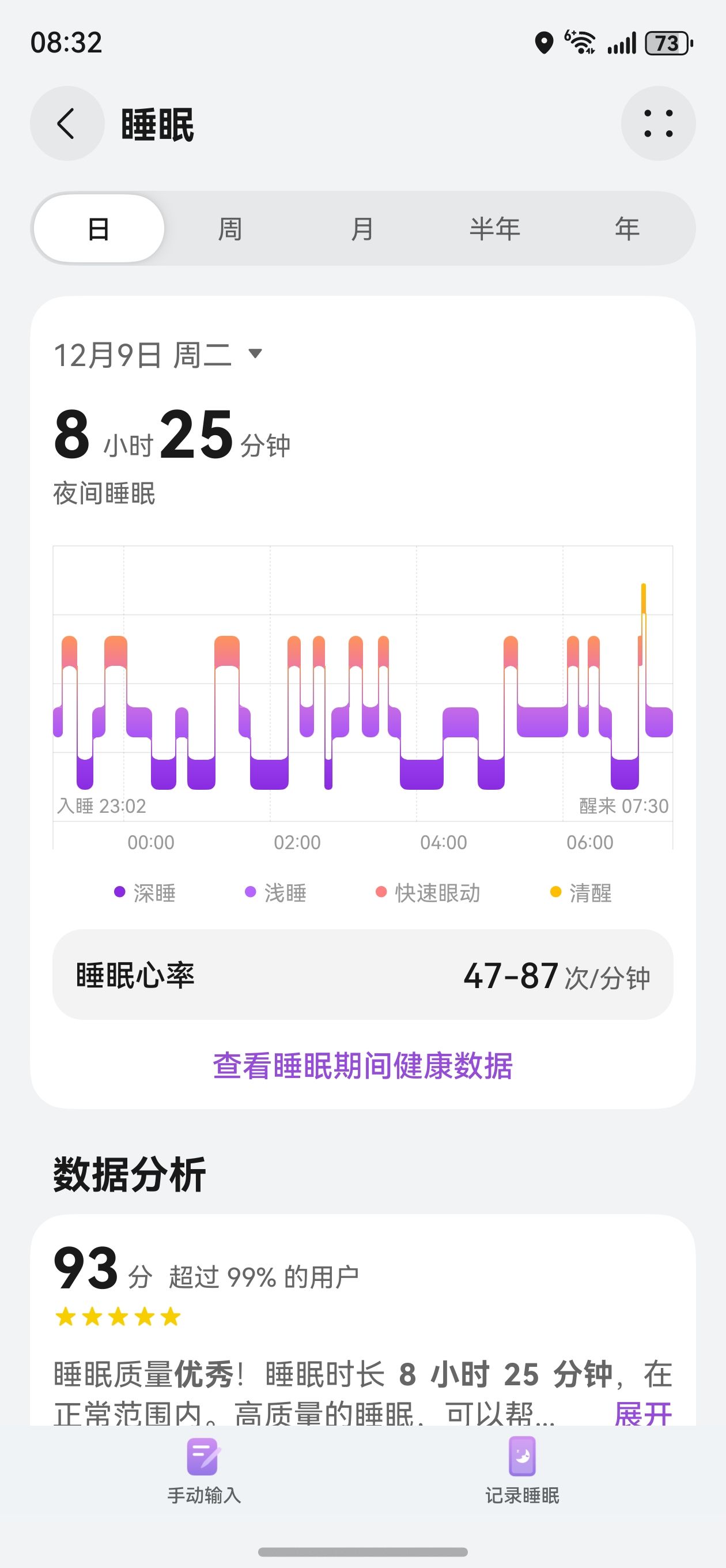Viewport: 726px width, 1568px height.
Task: Switch to the 年 (year) tab
Action: (x=627, y=229)
